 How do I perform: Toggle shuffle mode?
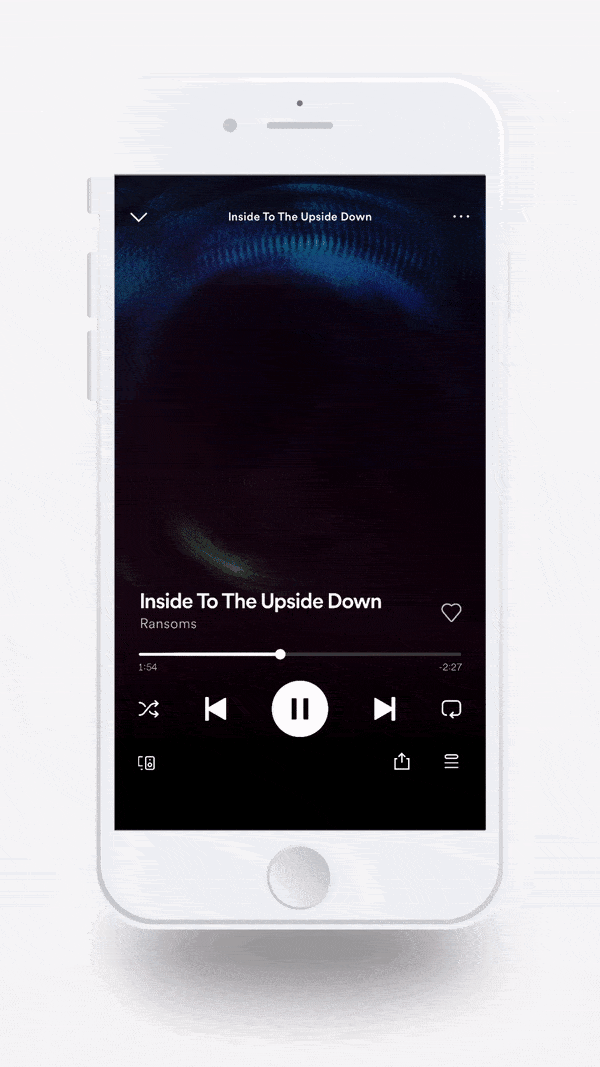click(x=148, y=709)
